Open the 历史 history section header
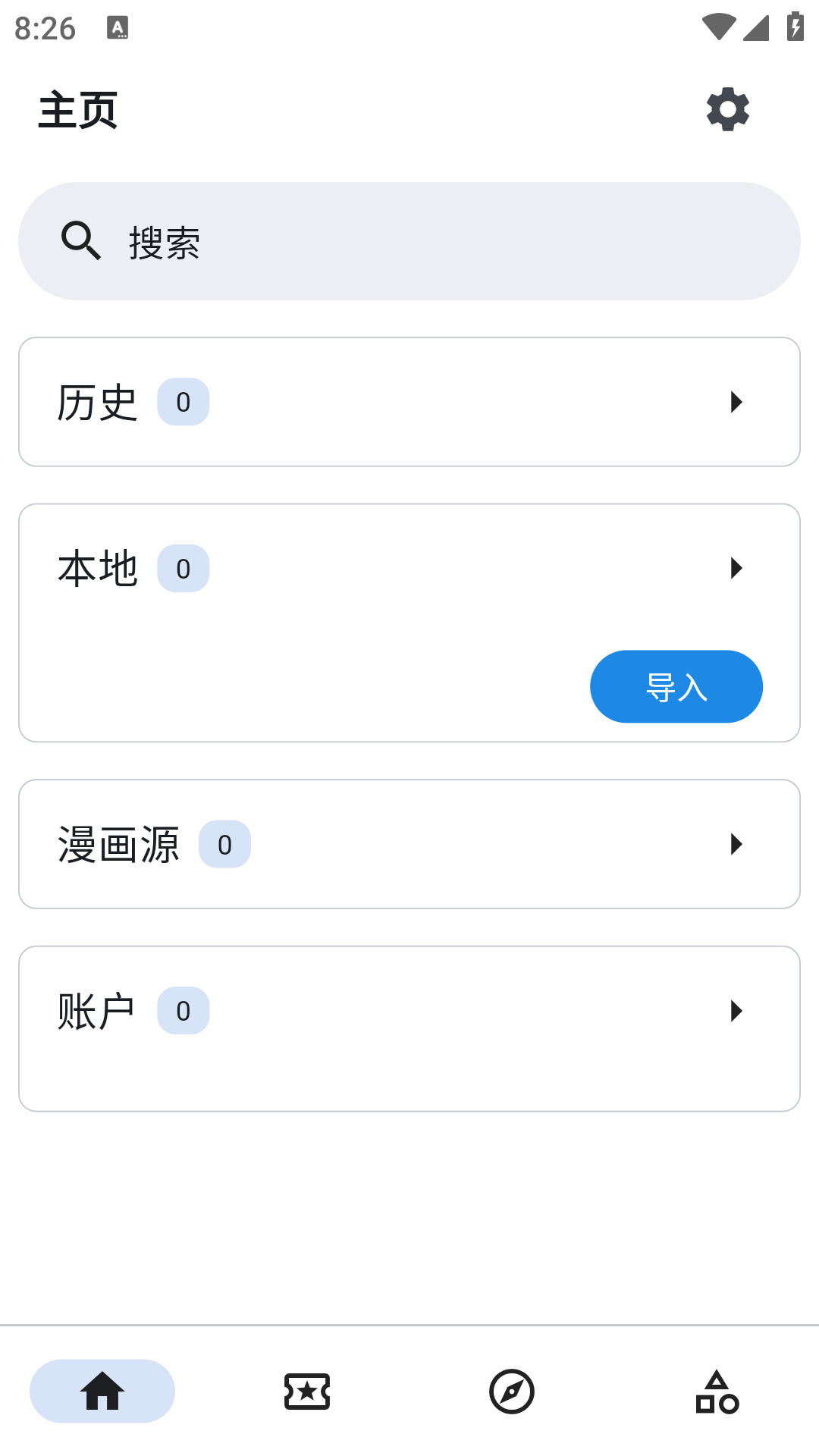The height and width of the screenshot is (1456, 819). (96, 401)
